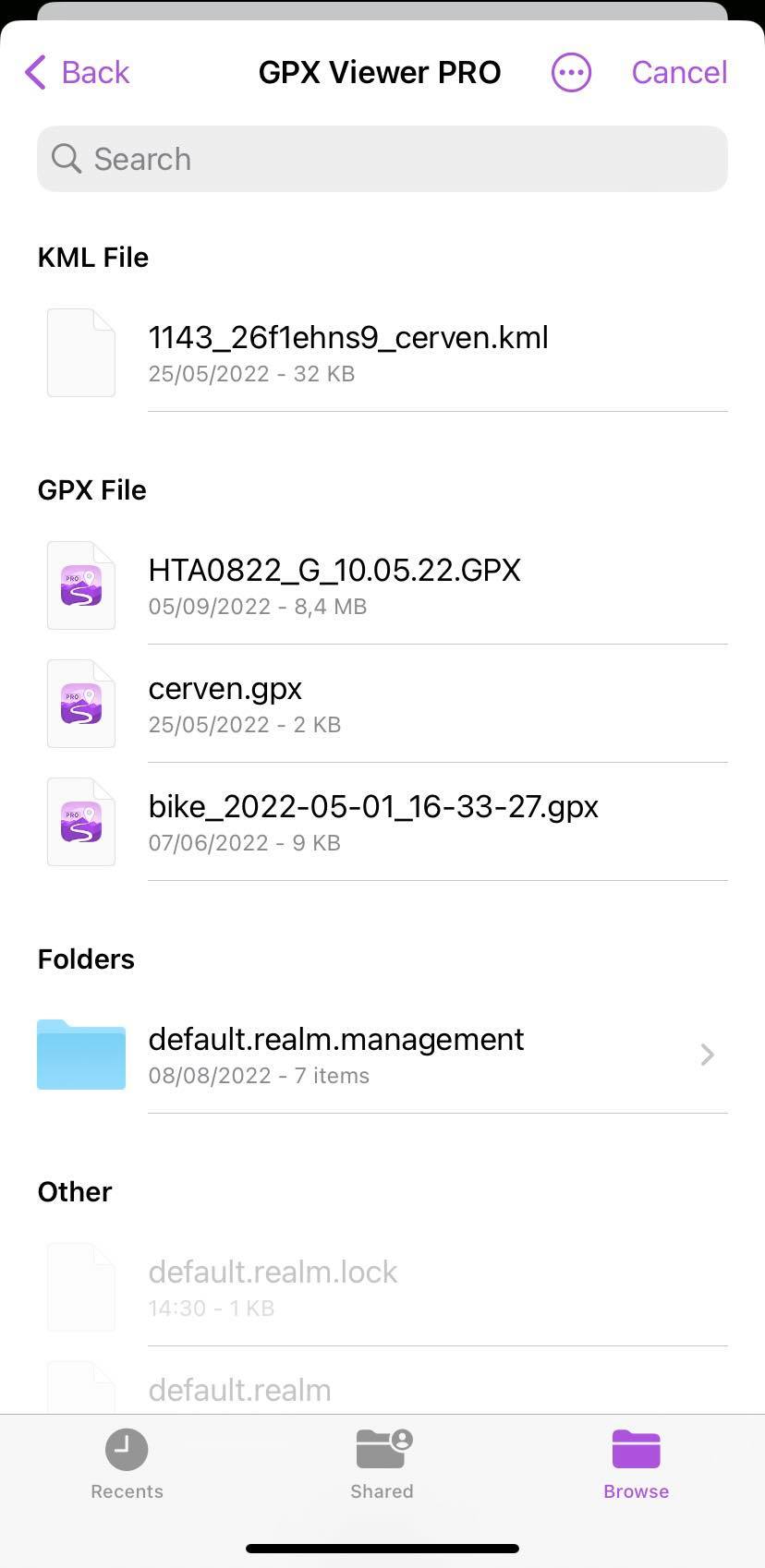Viewport: 765px width, 1568px height.
Task: Select the Browse tab
Action: click(636, 1464)
